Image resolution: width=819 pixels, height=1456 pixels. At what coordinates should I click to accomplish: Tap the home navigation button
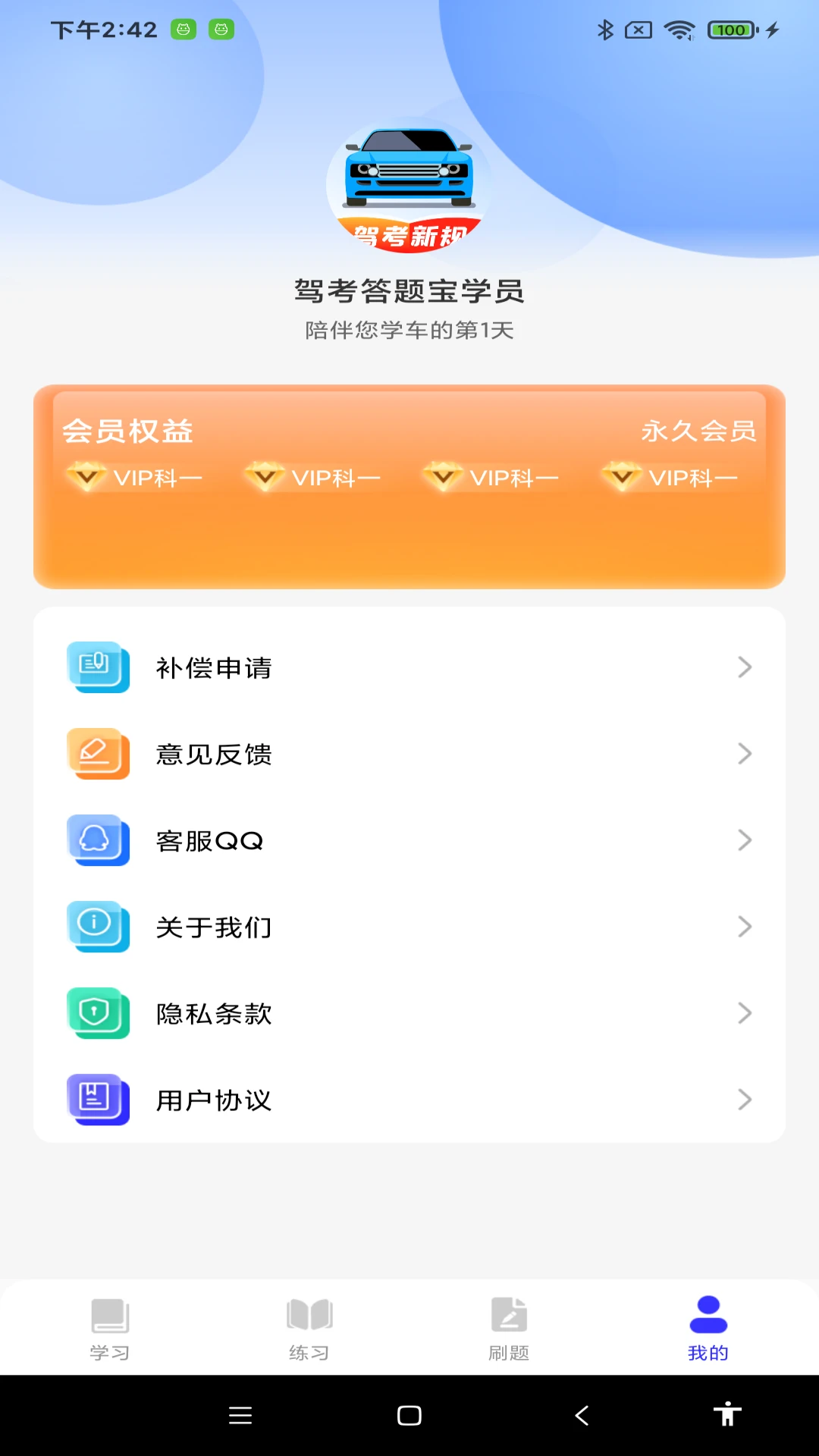tap(409, 1415)
